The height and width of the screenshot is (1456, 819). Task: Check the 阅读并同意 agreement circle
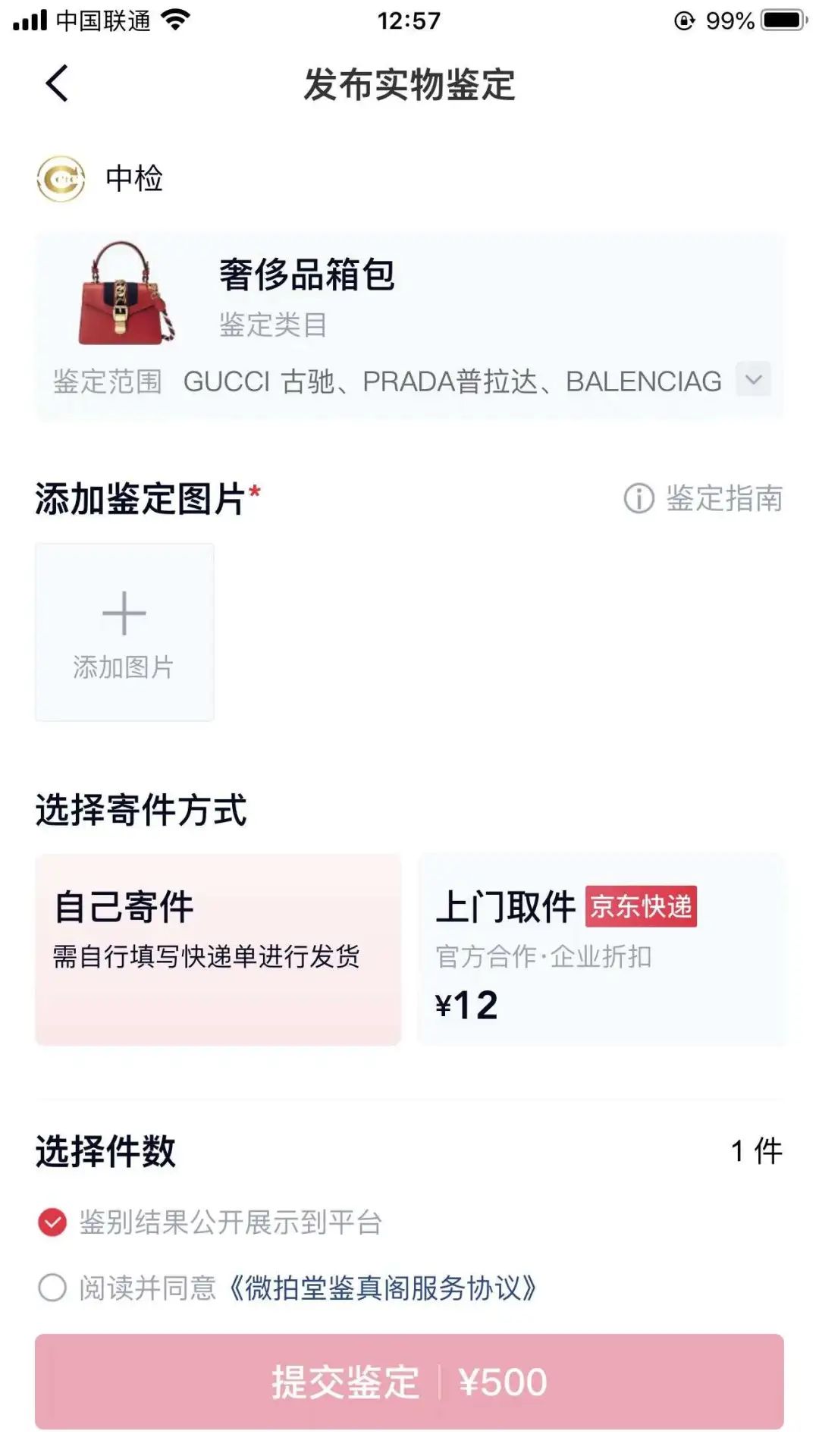tap(52, 1287)
